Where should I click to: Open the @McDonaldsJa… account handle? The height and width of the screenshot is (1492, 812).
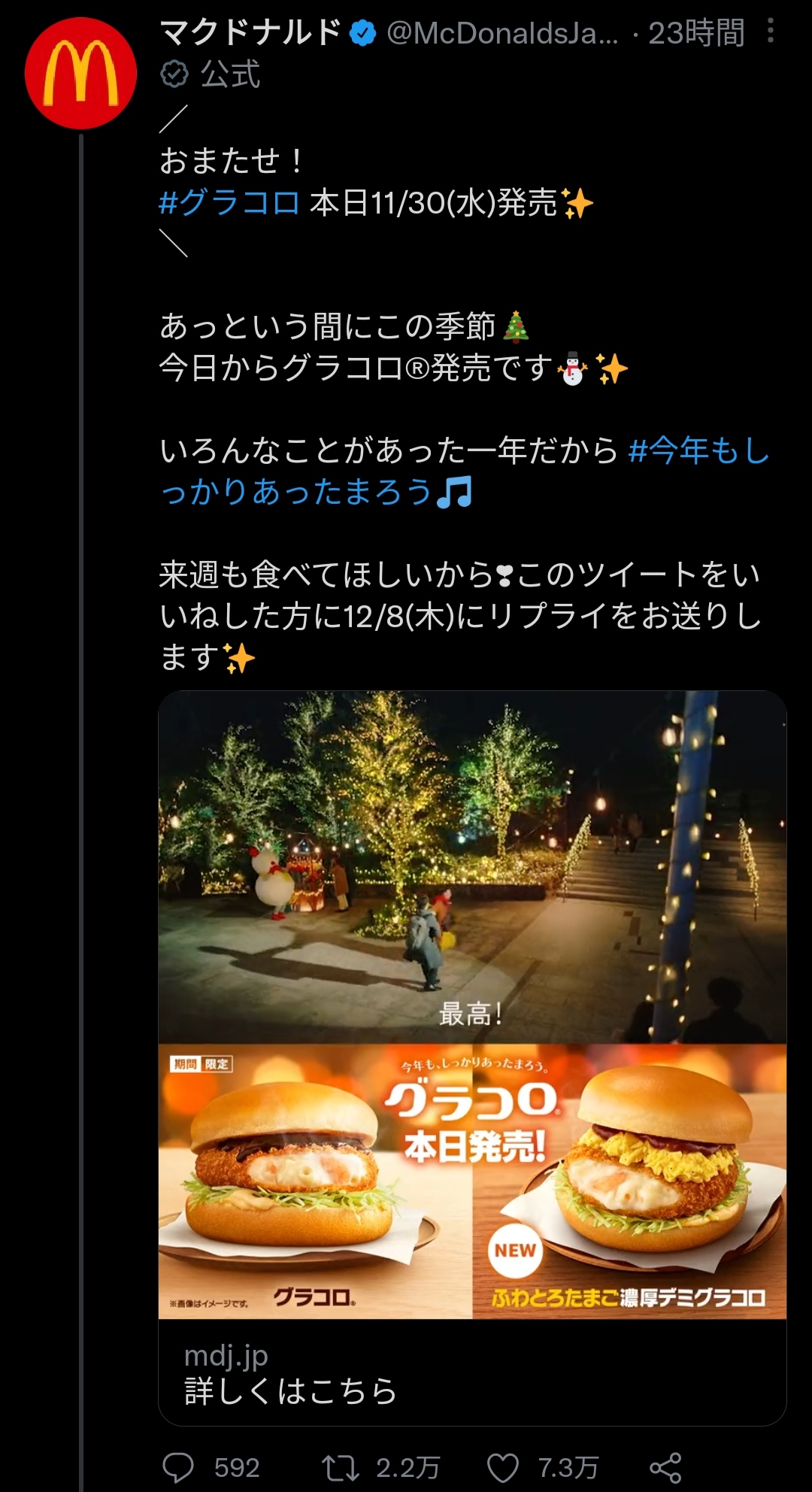[x=502, y=33]
